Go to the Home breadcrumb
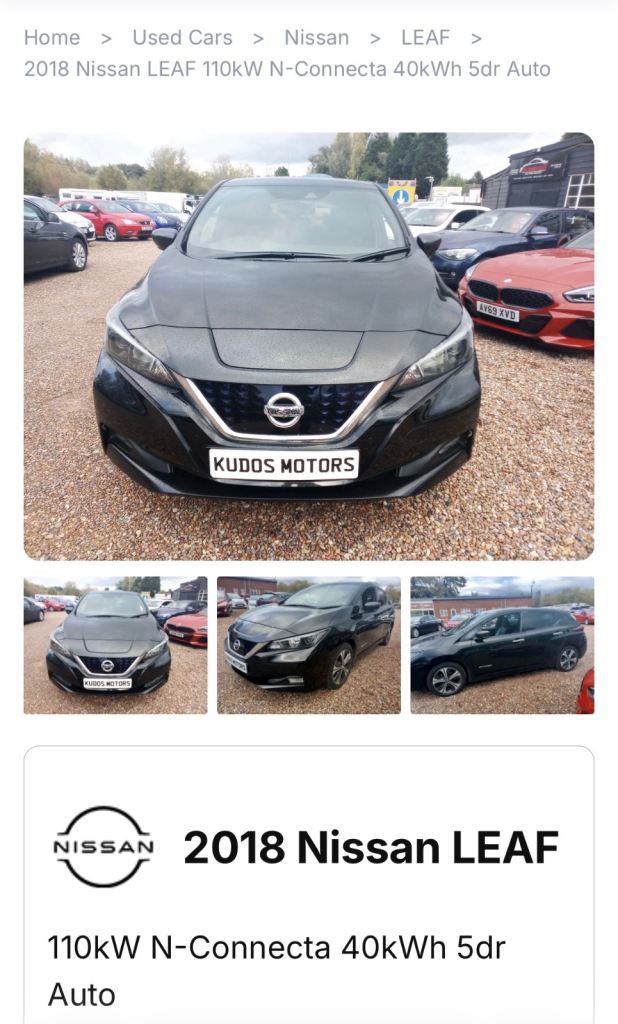618x1024 pixels. [x=52, y=38]
